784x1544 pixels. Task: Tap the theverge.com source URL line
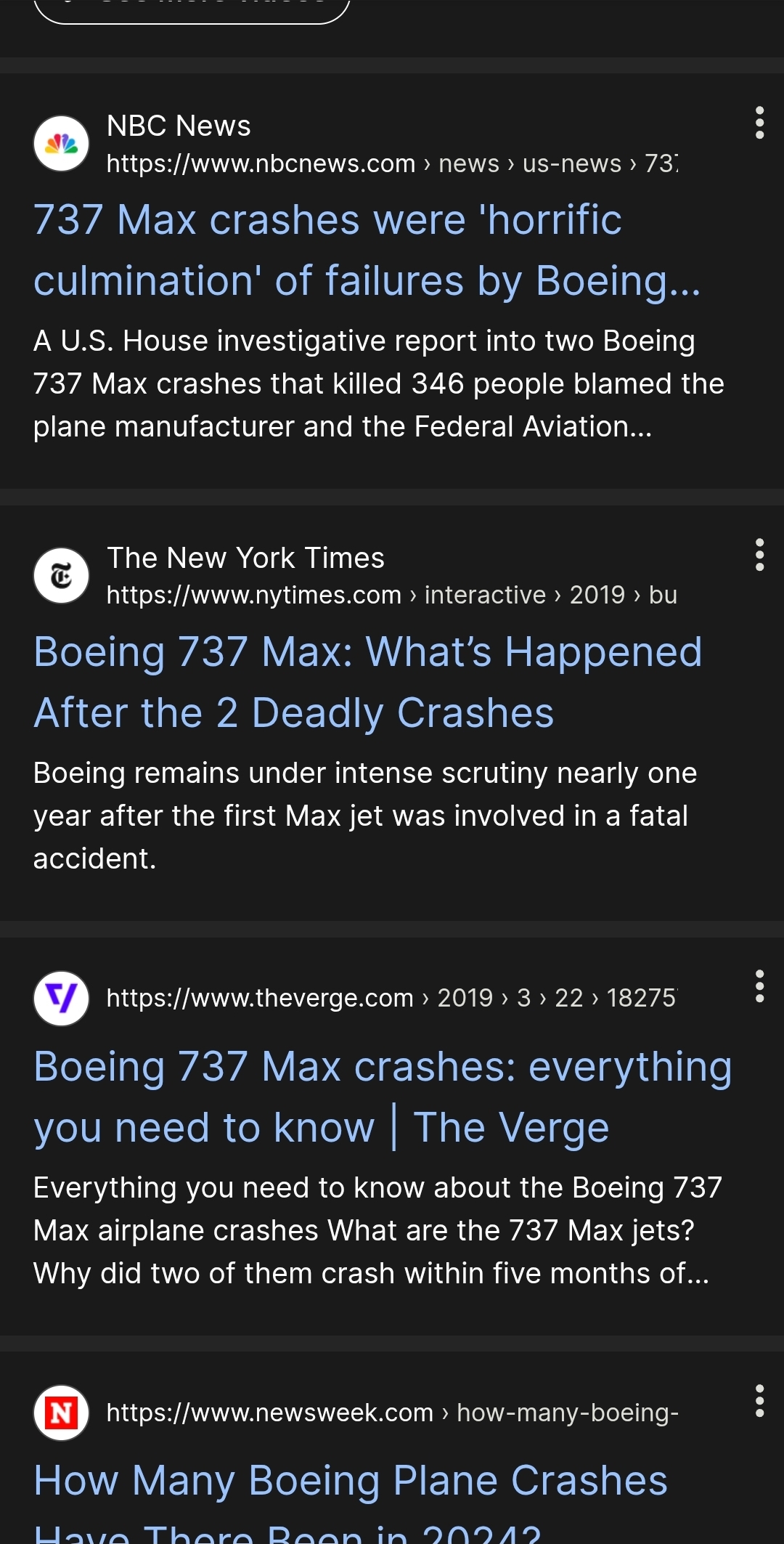coord(392,998)
